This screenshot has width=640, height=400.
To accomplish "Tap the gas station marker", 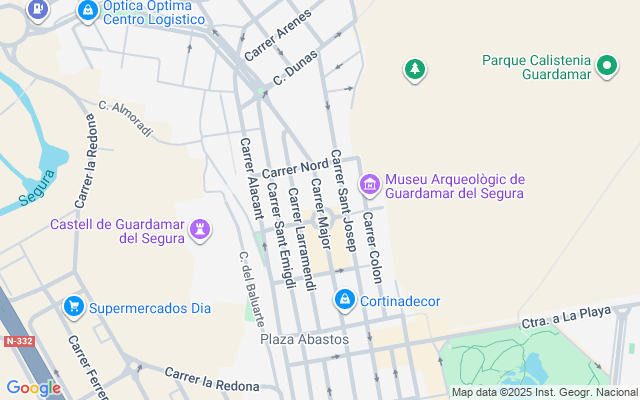I will point(37,9).
